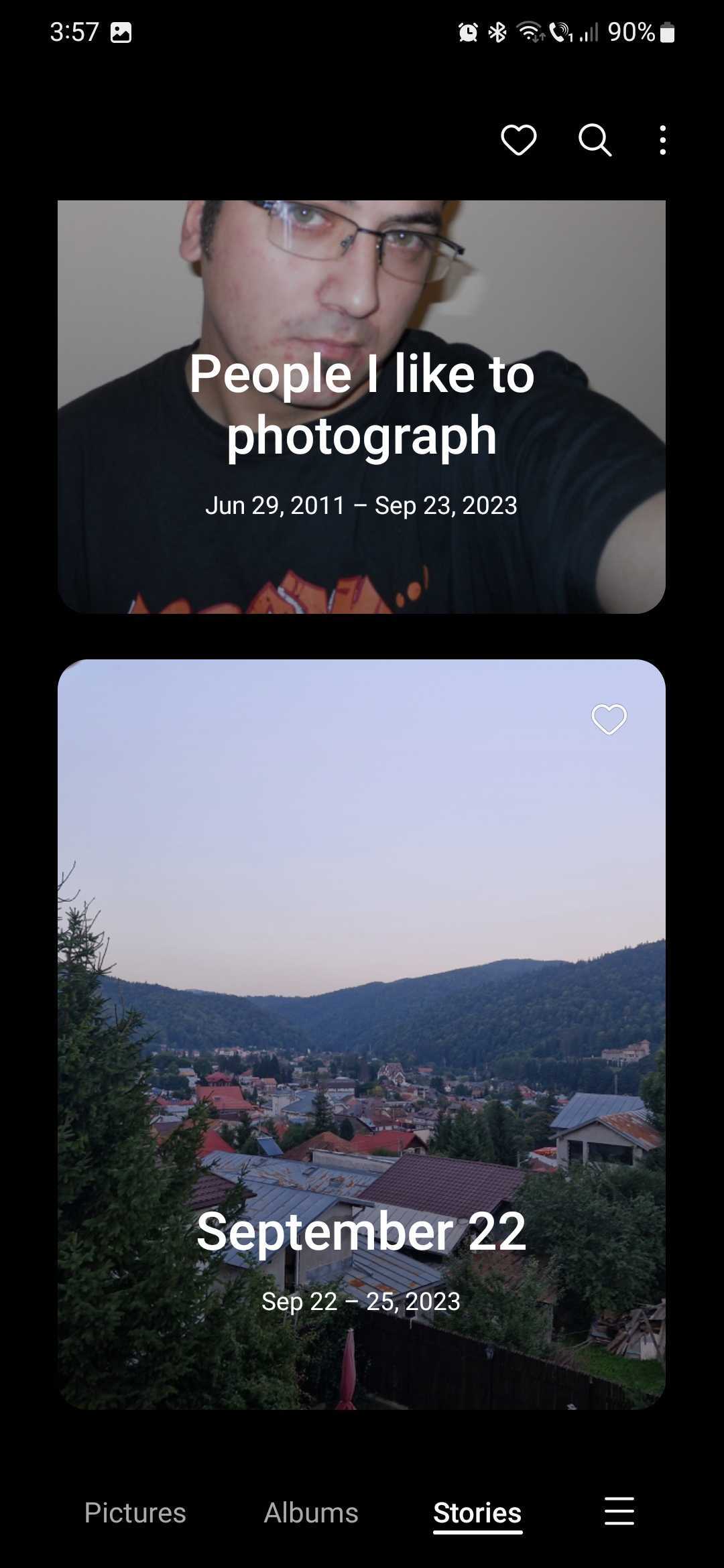
Task: Open the three-dot overflow menu
Action: tap(662, 140)
